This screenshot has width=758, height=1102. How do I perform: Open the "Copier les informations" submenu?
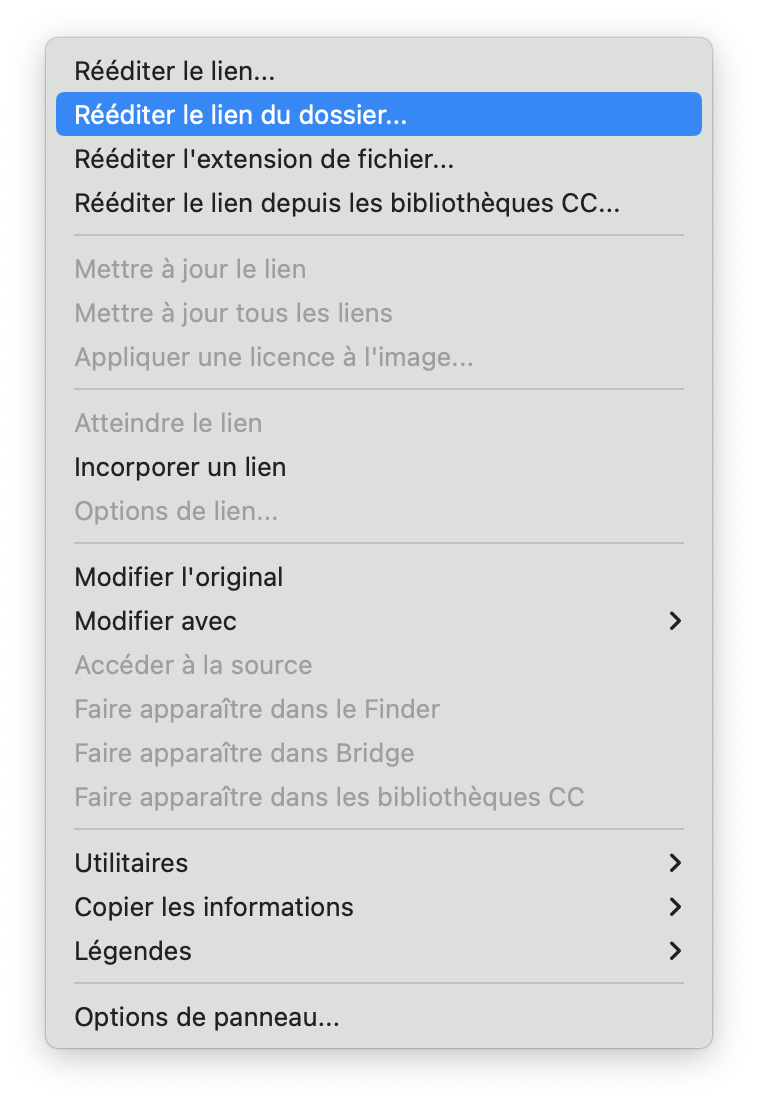pyautogui.click(x=214, y=907)
